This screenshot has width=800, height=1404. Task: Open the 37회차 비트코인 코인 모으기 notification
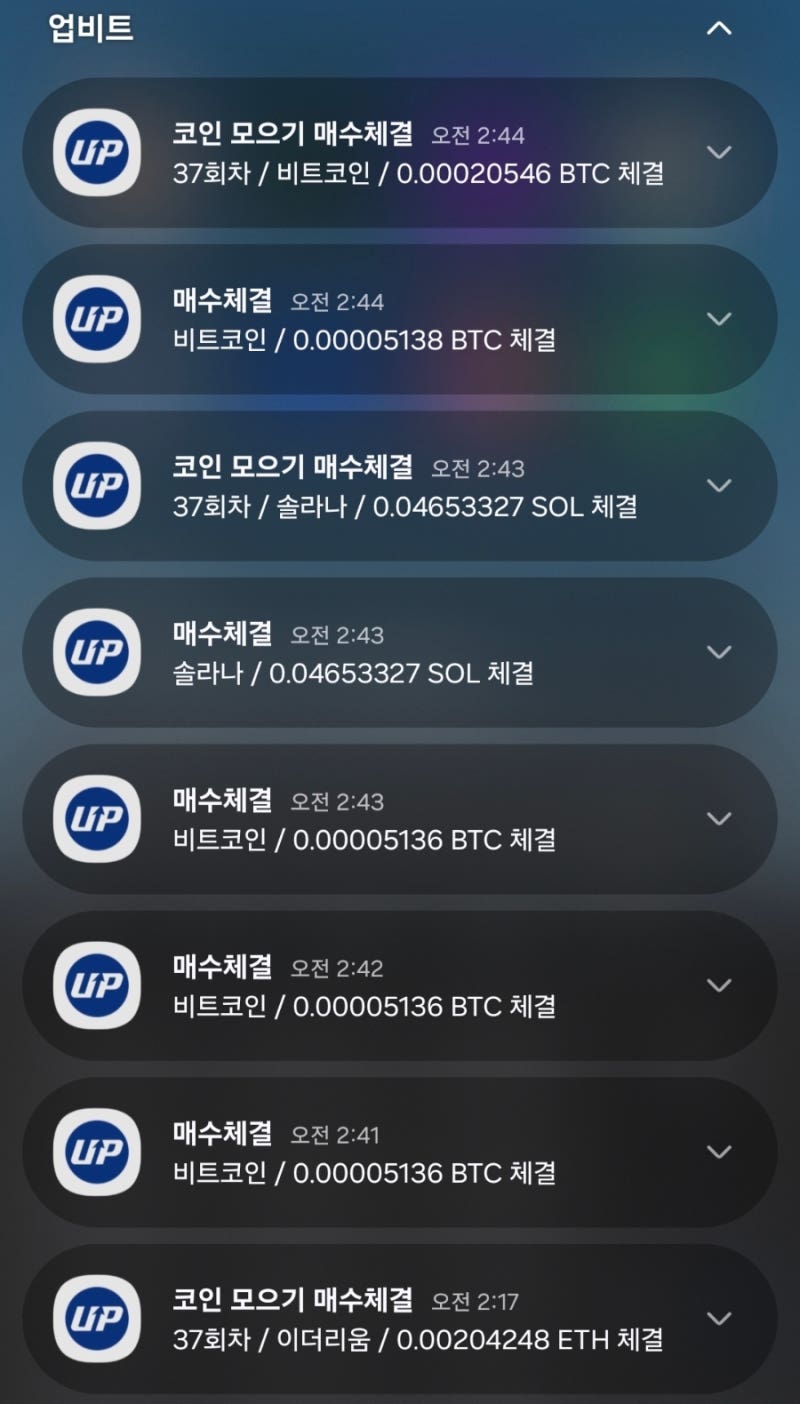400,154
